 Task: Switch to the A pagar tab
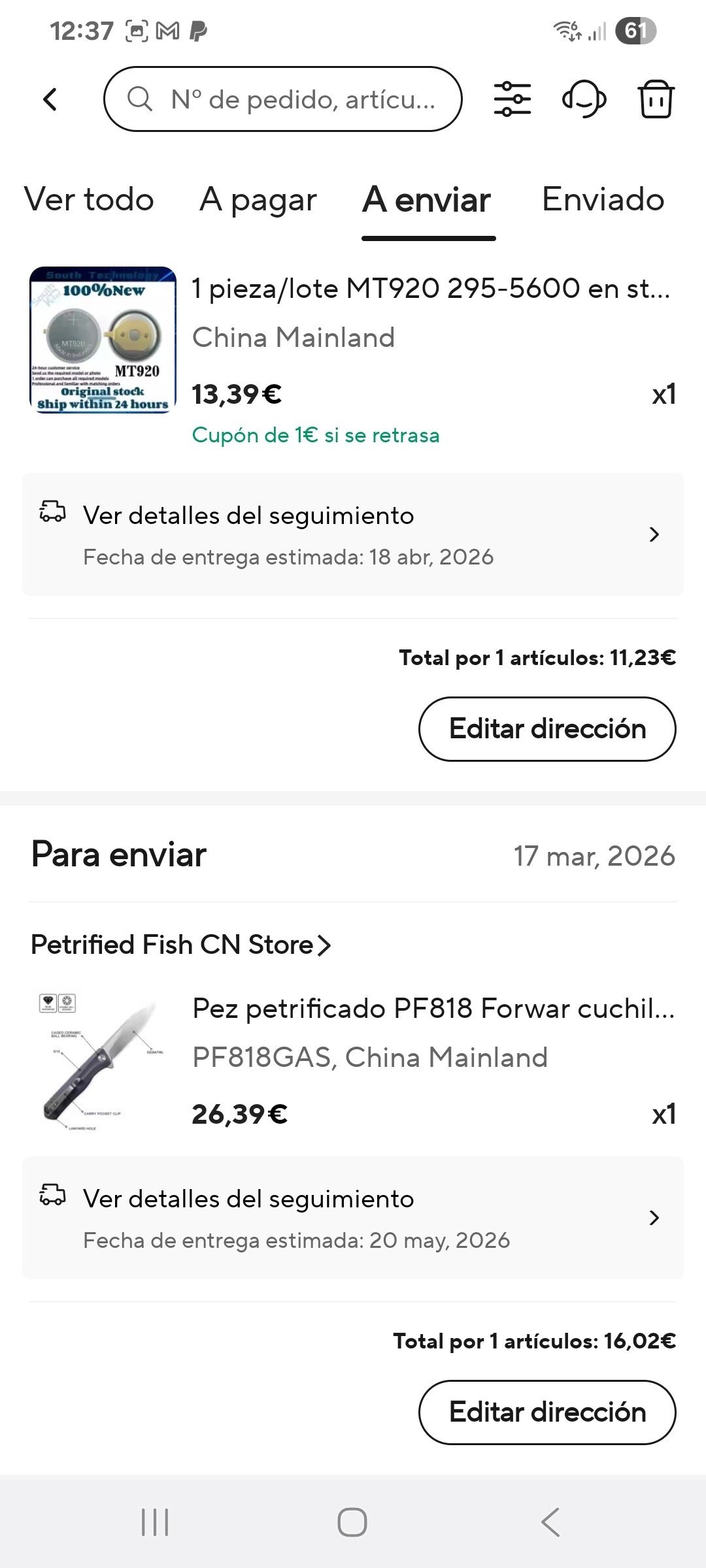coord(258,200)
